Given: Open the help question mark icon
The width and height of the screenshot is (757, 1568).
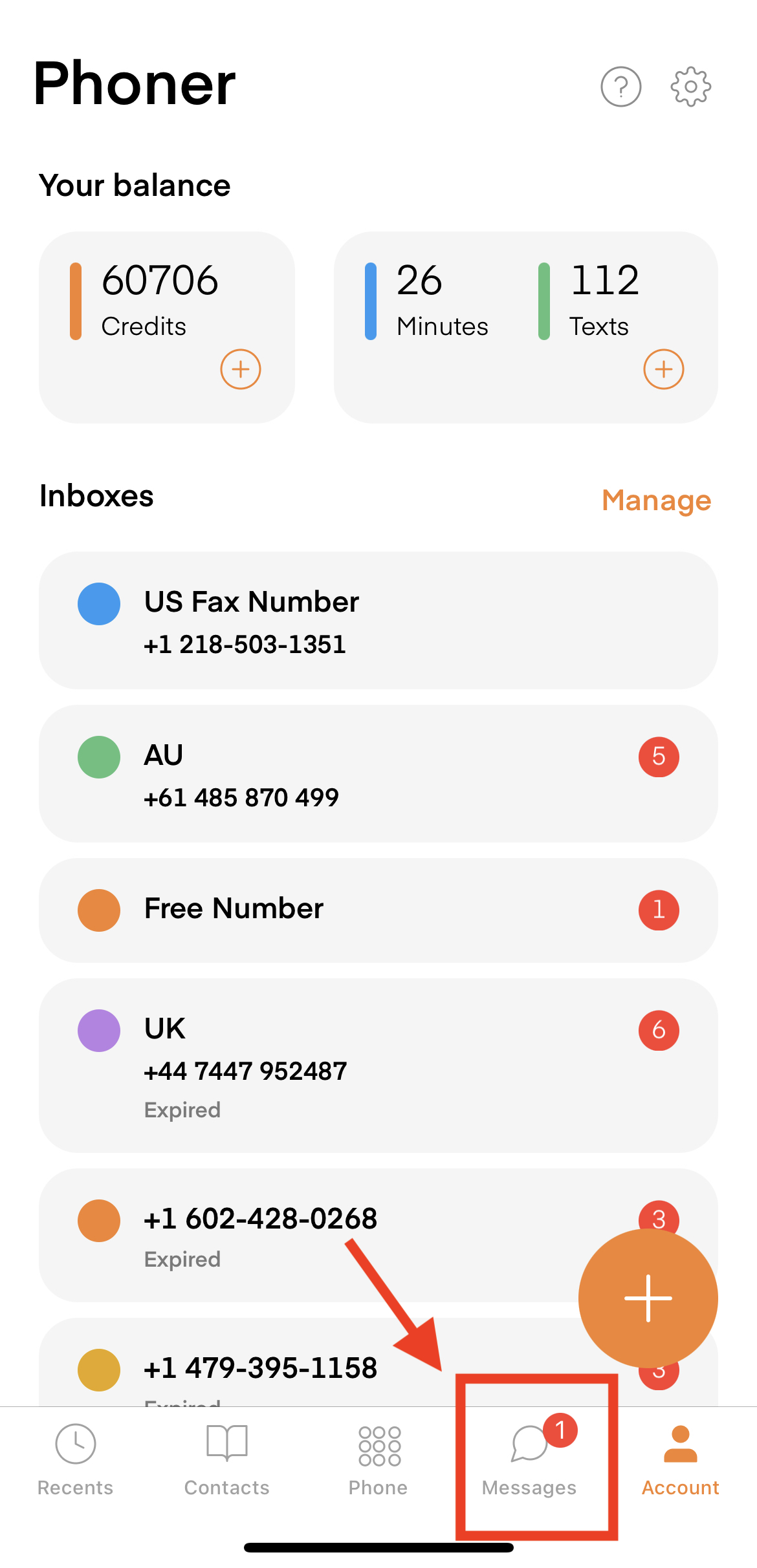Looking at the screenshot, I should pos(620,87).
